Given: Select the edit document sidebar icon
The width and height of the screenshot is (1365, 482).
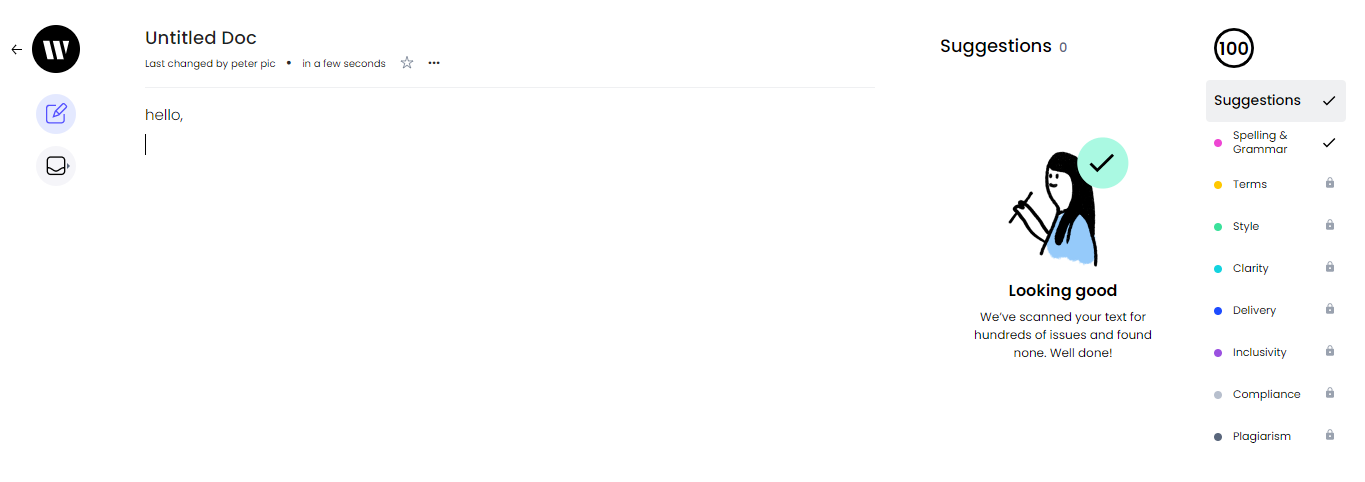Looking at the screenshot, I should tap(56, 114).
